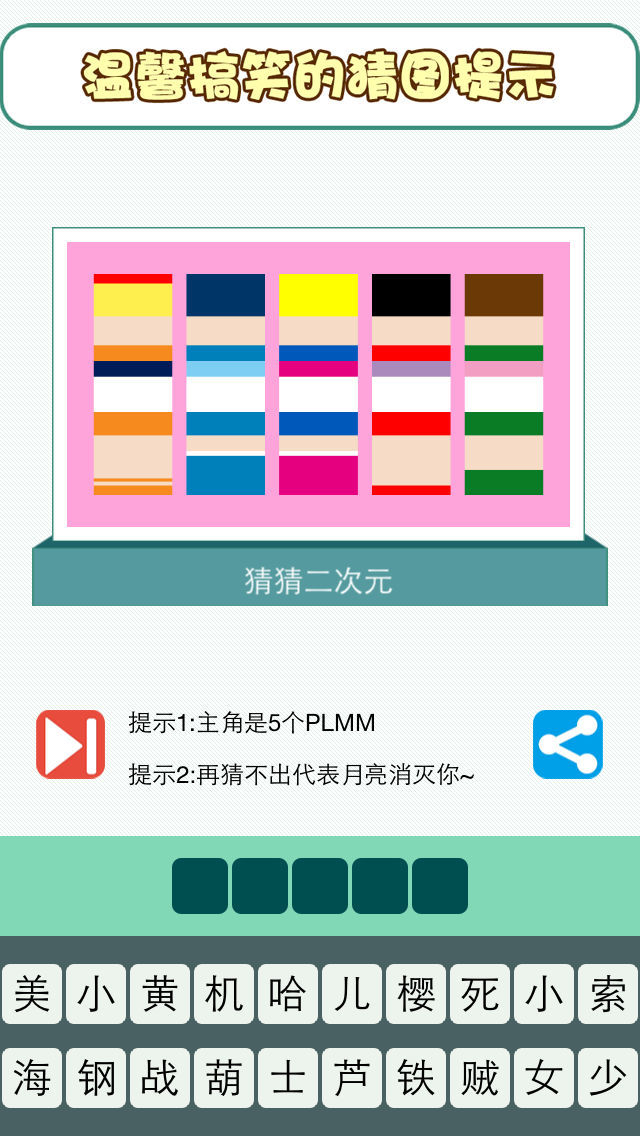Tap the 铁 character tile
This screenshot has width=640, height=1136.
pos(416,1078)
